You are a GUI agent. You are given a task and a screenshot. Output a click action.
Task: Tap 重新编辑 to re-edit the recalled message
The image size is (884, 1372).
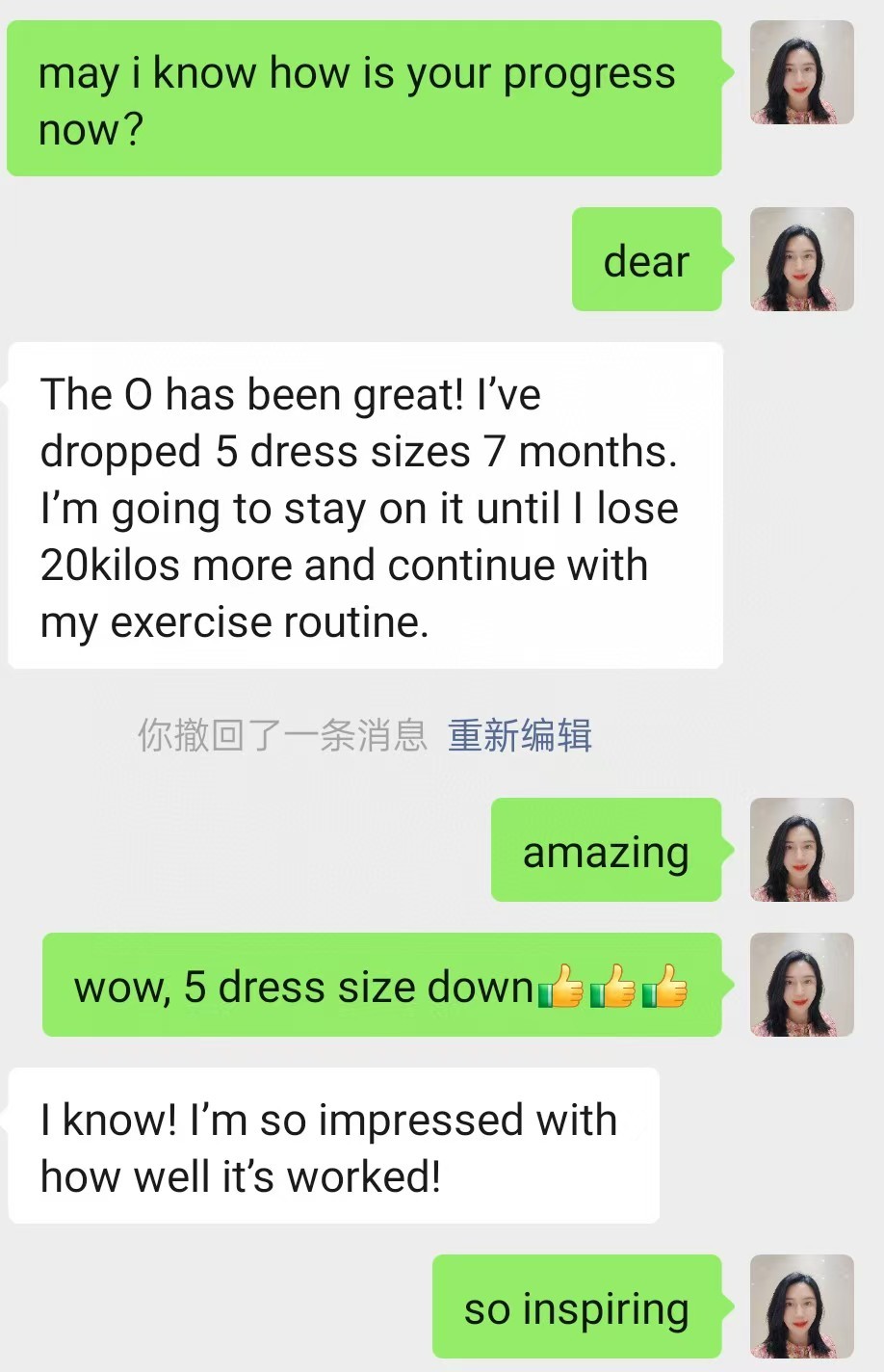519,735
